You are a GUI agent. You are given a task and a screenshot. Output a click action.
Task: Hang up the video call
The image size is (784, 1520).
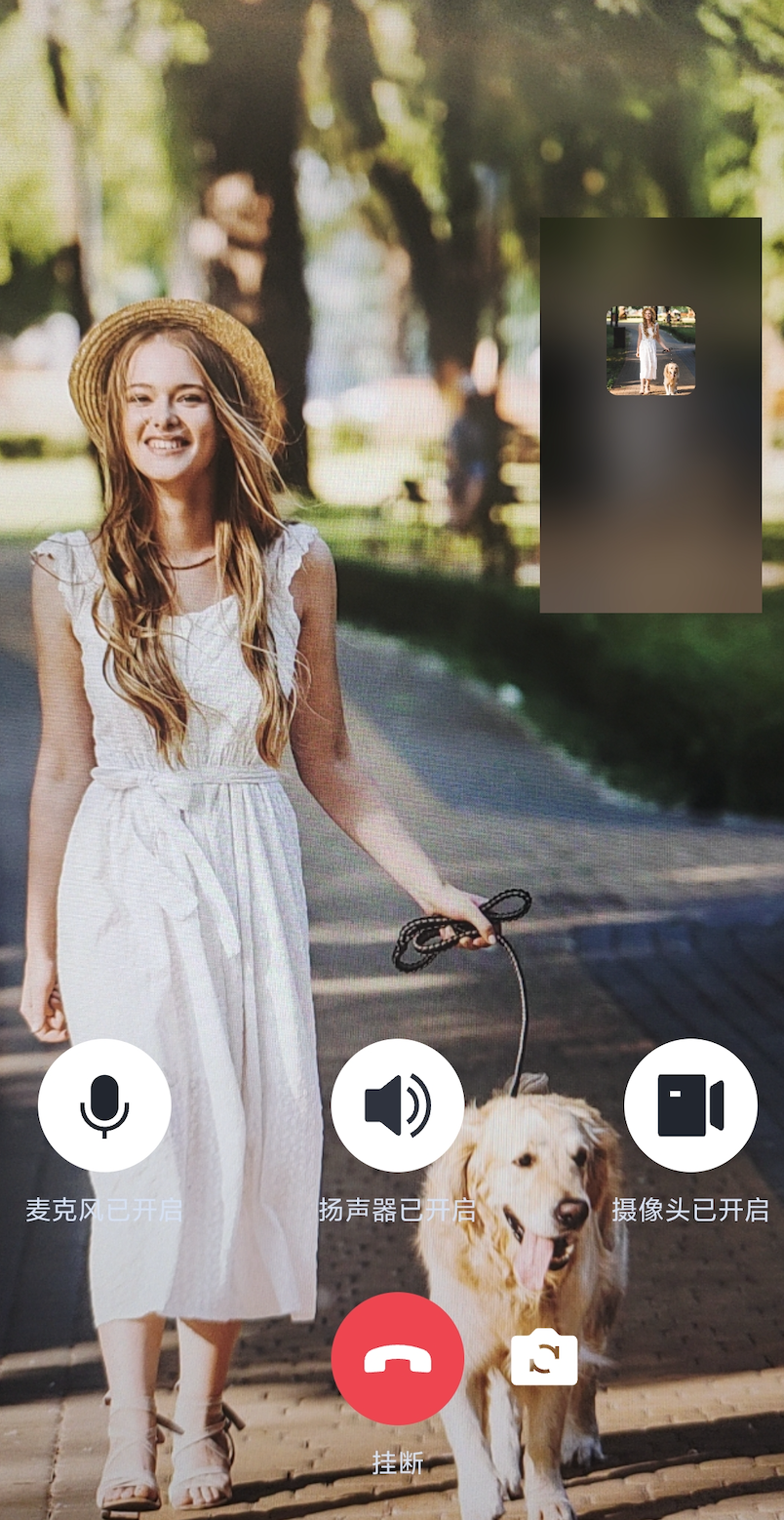[397, 1359]
